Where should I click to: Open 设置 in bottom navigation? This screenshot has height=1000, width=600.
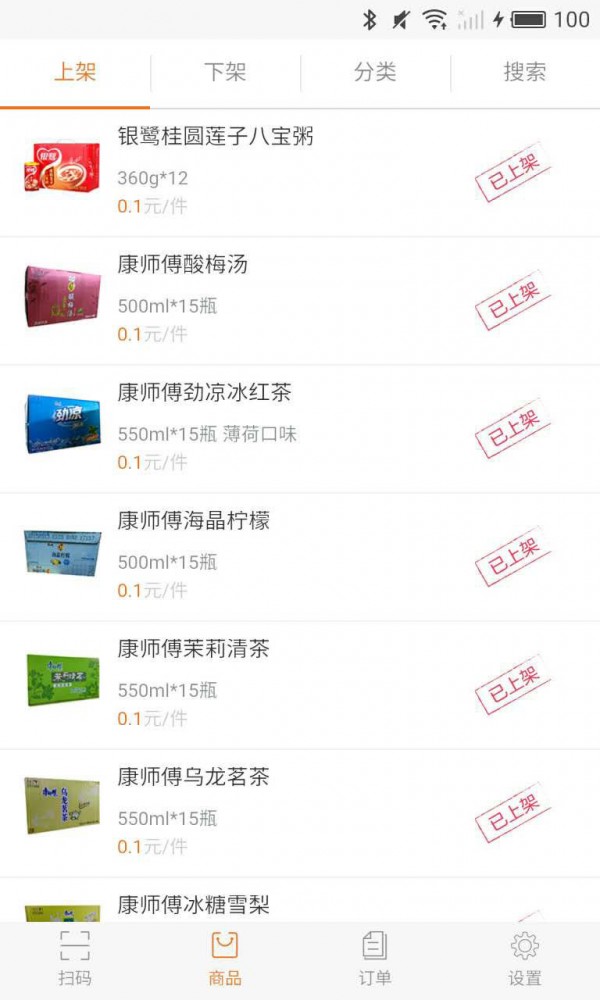pyautogui.click(x=525, y=958)
